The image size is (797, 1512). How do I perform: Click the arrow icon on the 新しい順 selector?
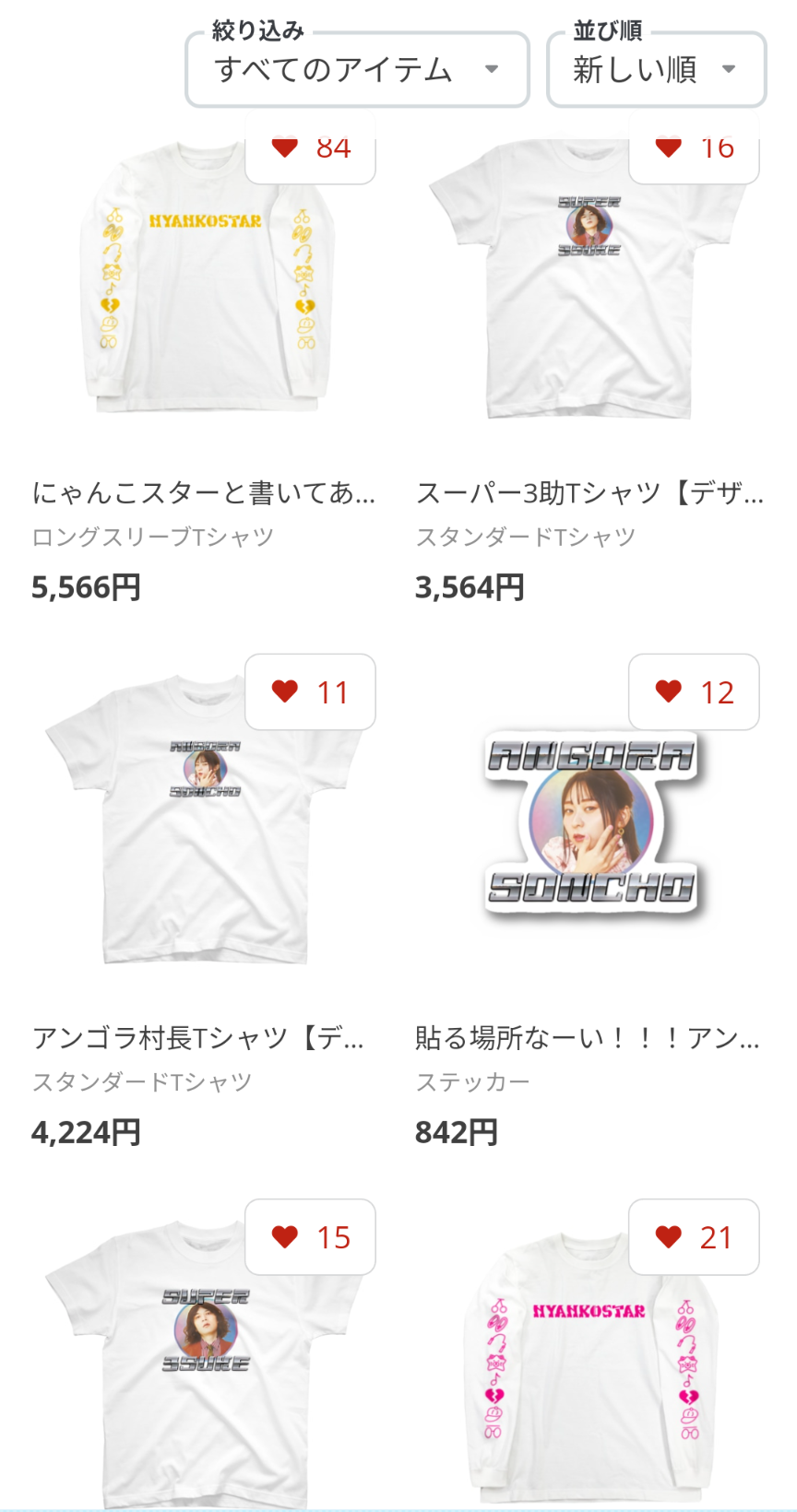coord(729,69)
